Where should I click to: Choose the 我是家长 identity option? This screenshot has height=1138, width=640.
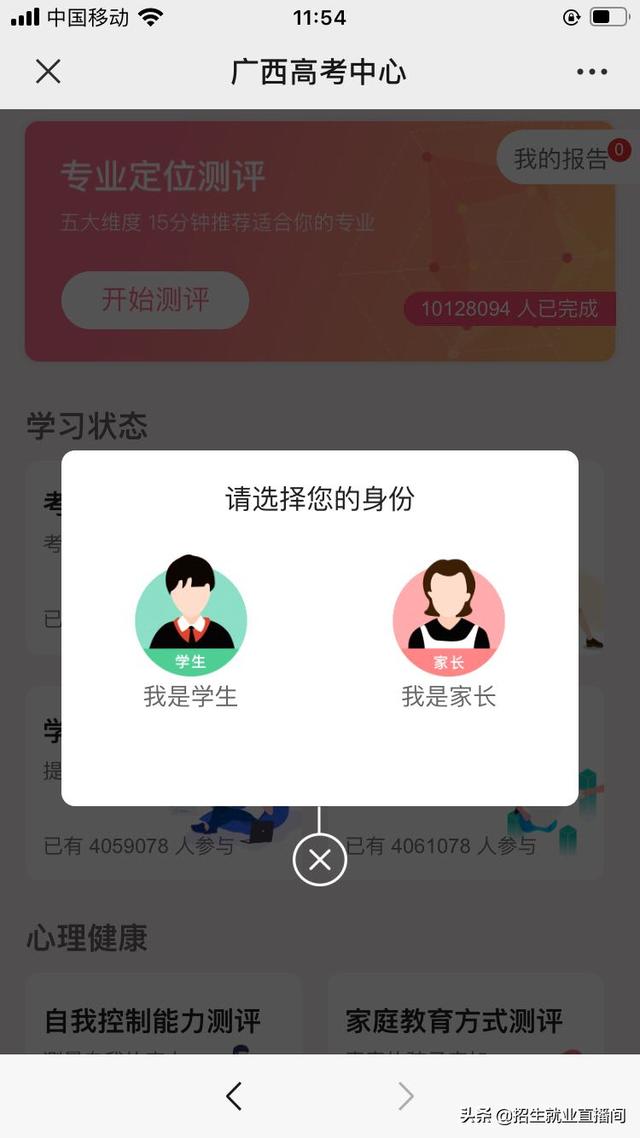coord(449,632)
